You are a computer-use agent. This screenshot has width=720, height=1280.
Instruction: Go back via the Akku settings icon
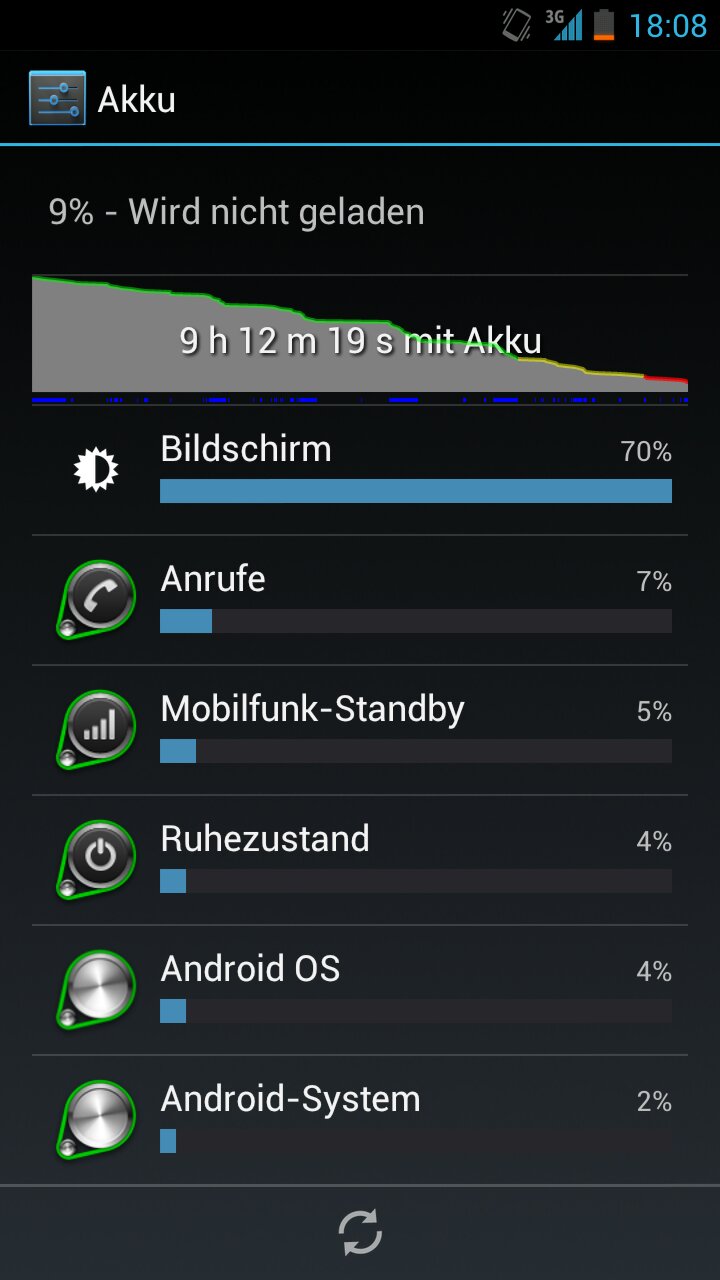click(x=58, y=99)
